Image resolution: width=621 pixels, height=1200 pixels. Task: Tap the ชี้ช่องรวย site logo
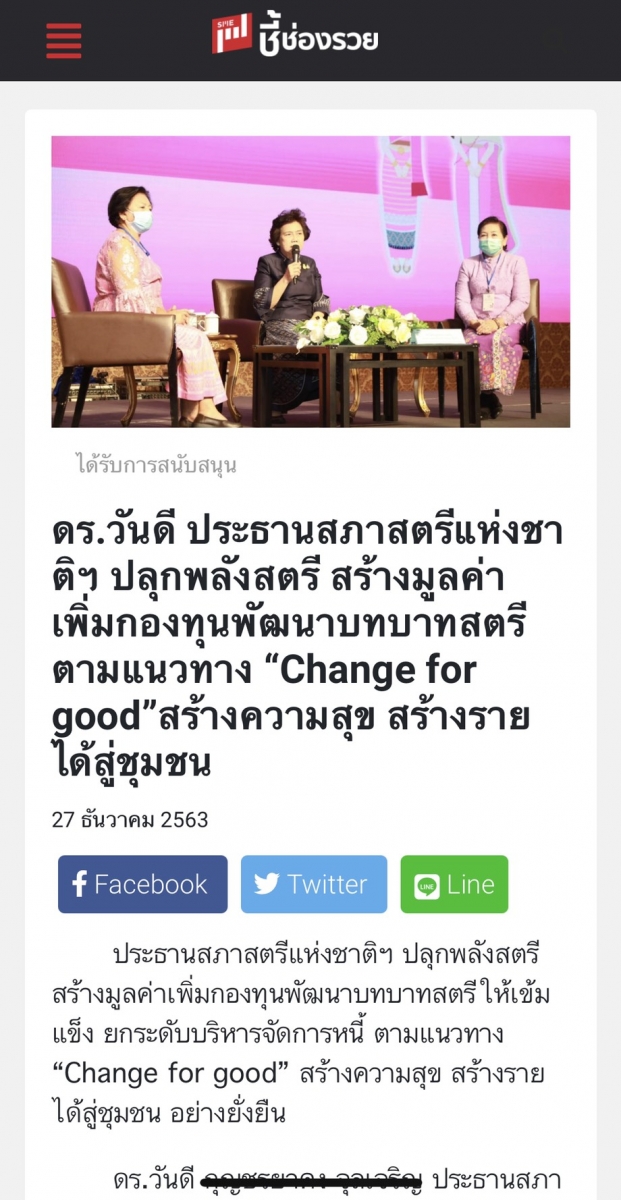pyautogui.click(x=295, y=36)
